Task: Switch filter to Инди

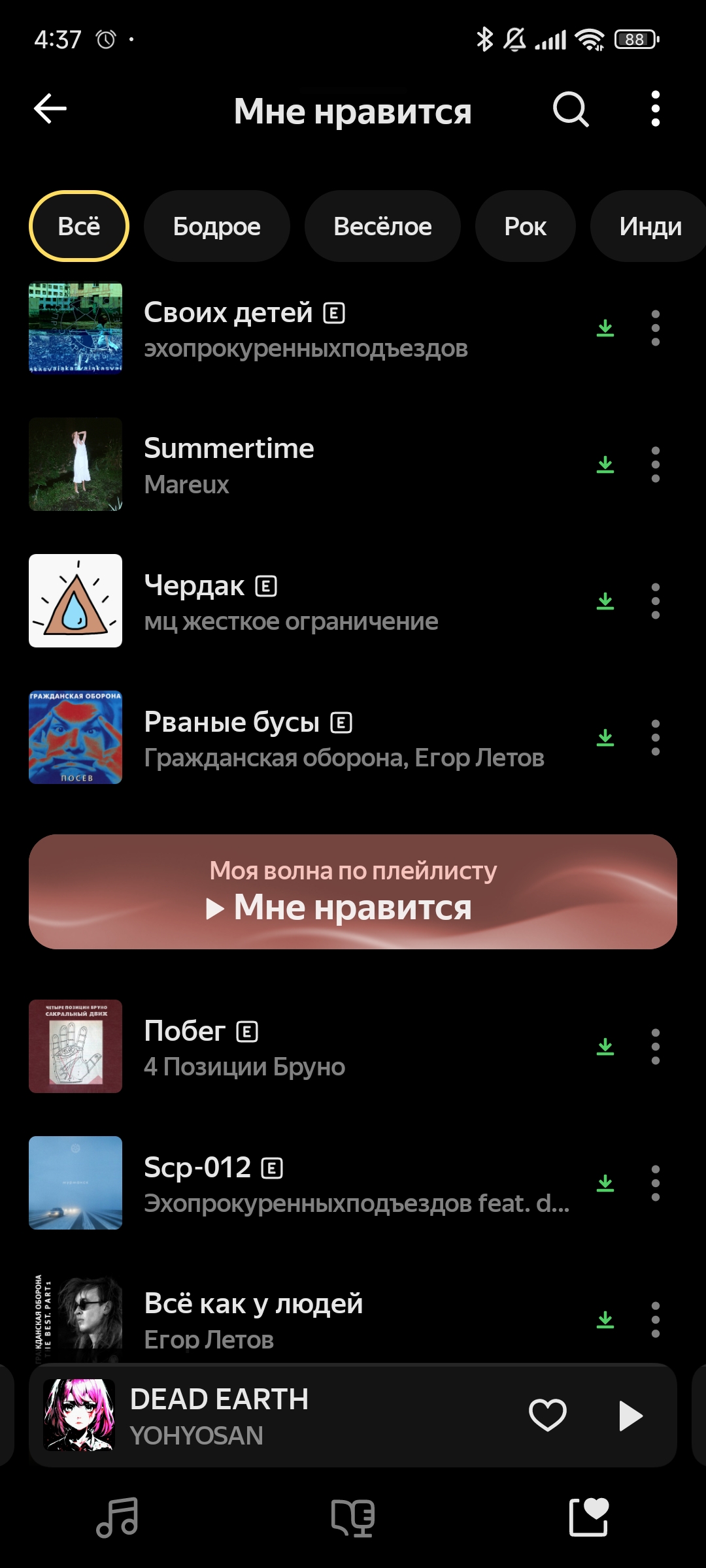Action: pyautogui.click(x=649, y=227)
